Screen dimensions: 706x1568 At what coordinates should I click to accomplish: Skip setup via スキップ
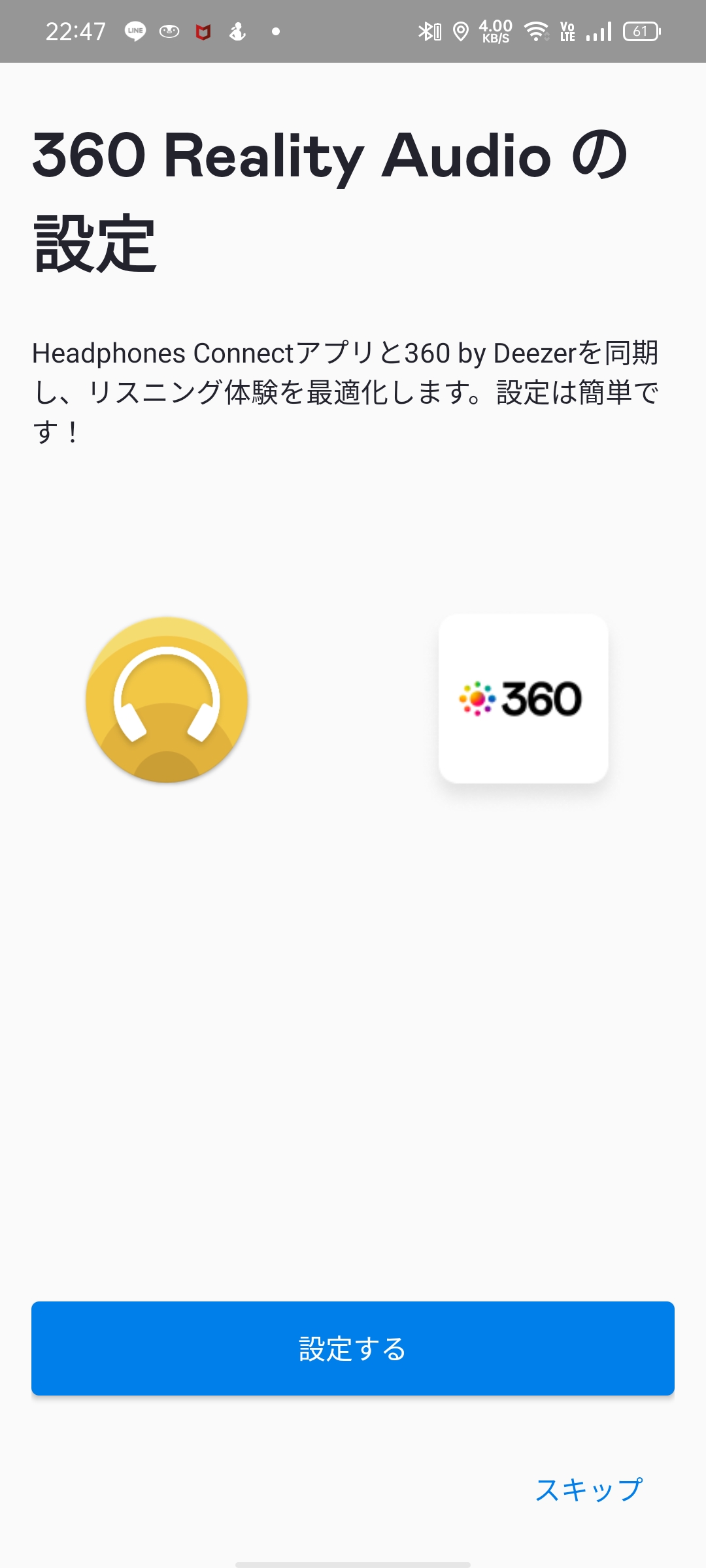pos(589,1490)
